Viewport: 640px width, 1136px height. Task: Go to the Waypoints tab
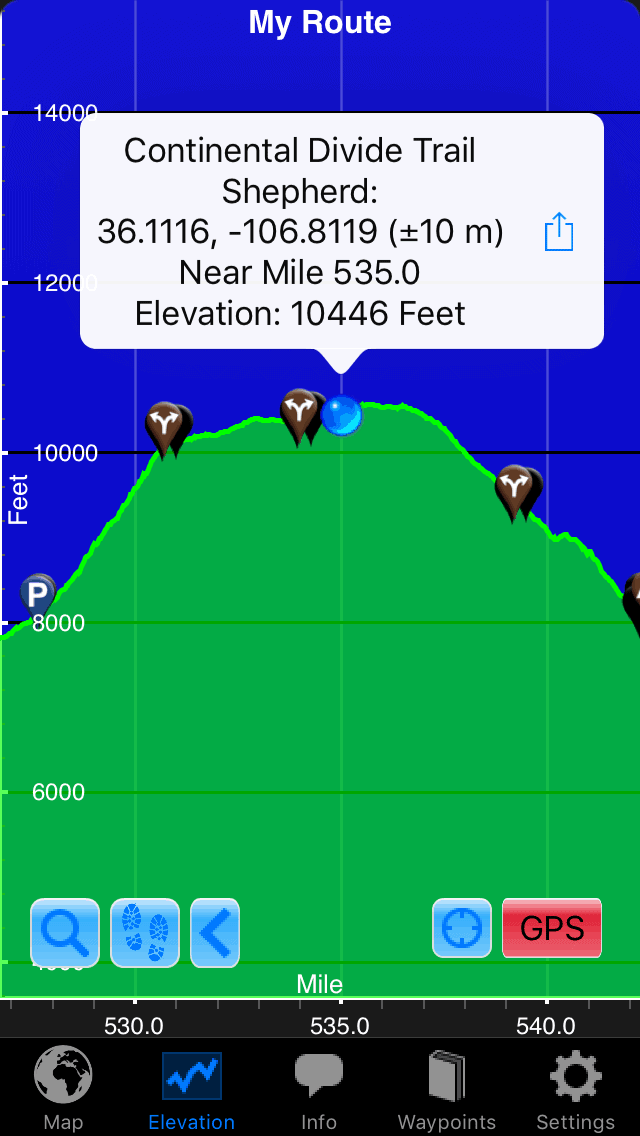[x=446, y=1089]
